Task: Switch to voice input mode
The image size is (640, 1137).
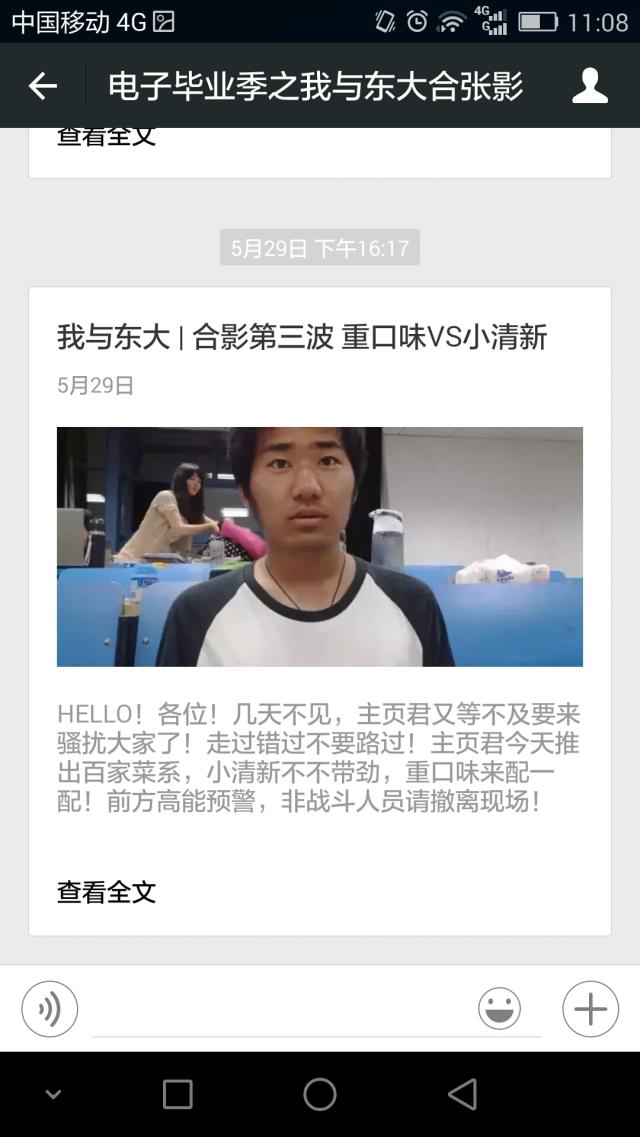Action: [x=49, y=1009]
